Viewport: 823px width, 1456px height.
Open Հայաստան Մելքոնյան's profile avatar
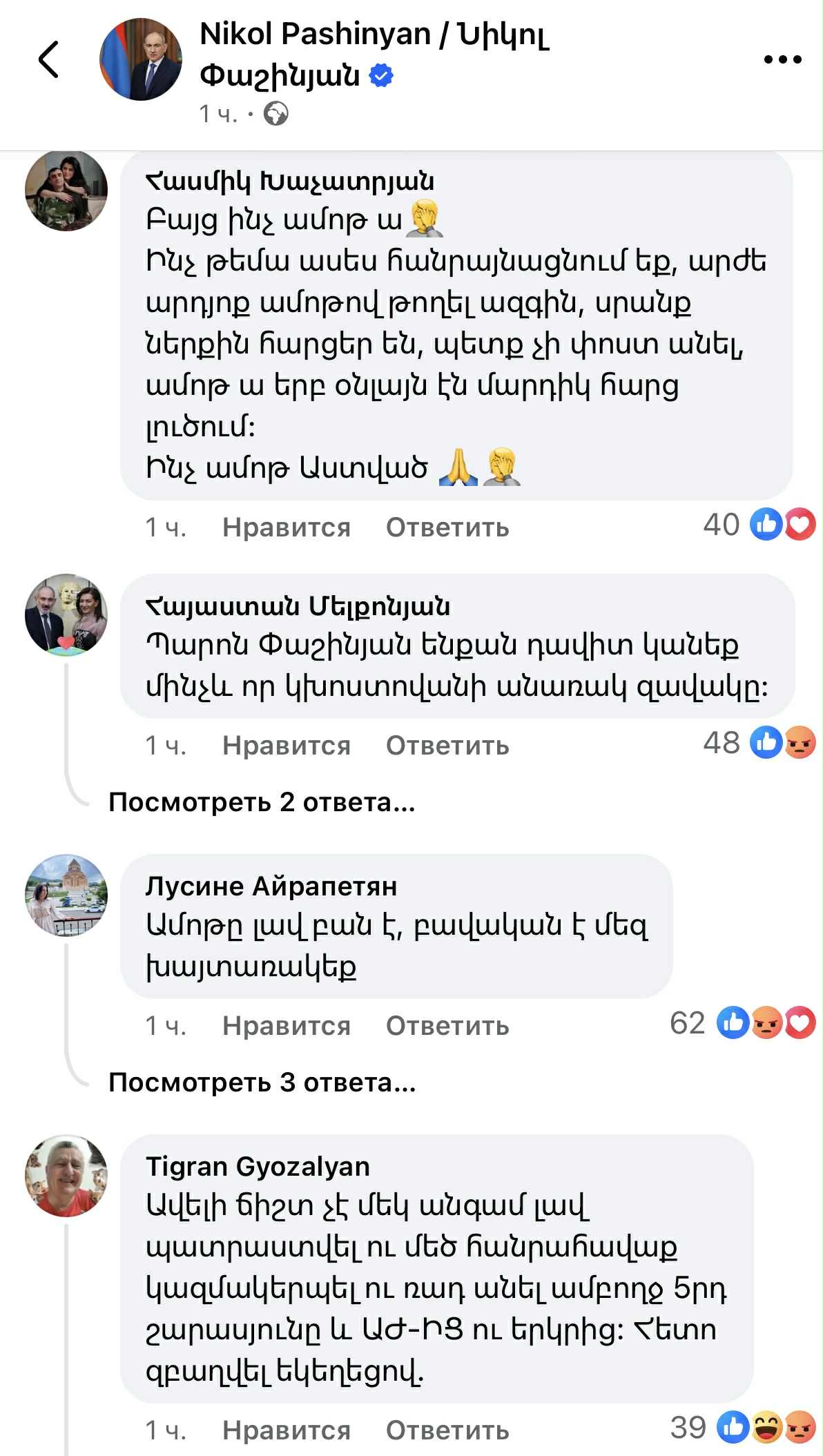point(66,614)
